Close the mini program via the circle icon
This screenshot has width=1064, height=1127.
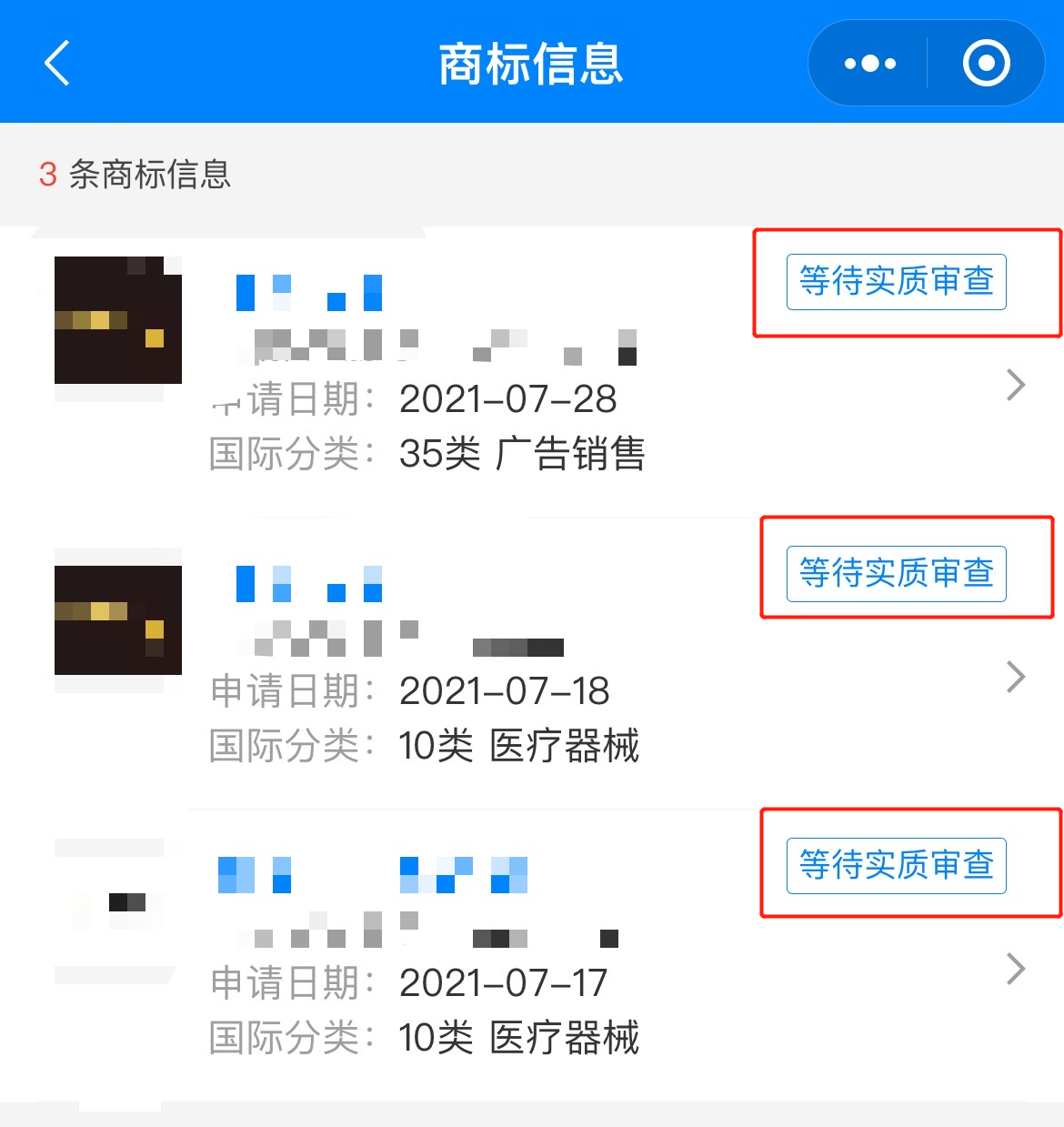click(x=986, y=64)
